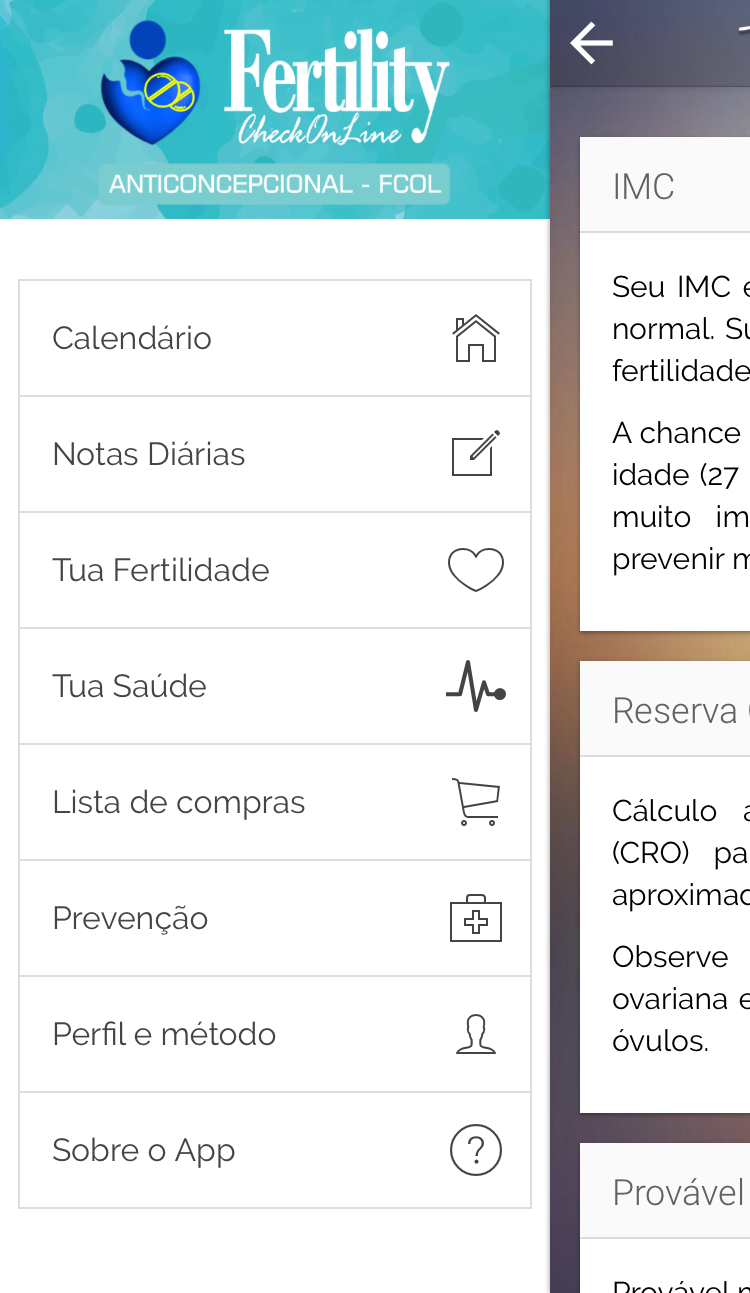Select Tua Fertilidade from the drawer
Screen dimensions: 750x1293
274,570
